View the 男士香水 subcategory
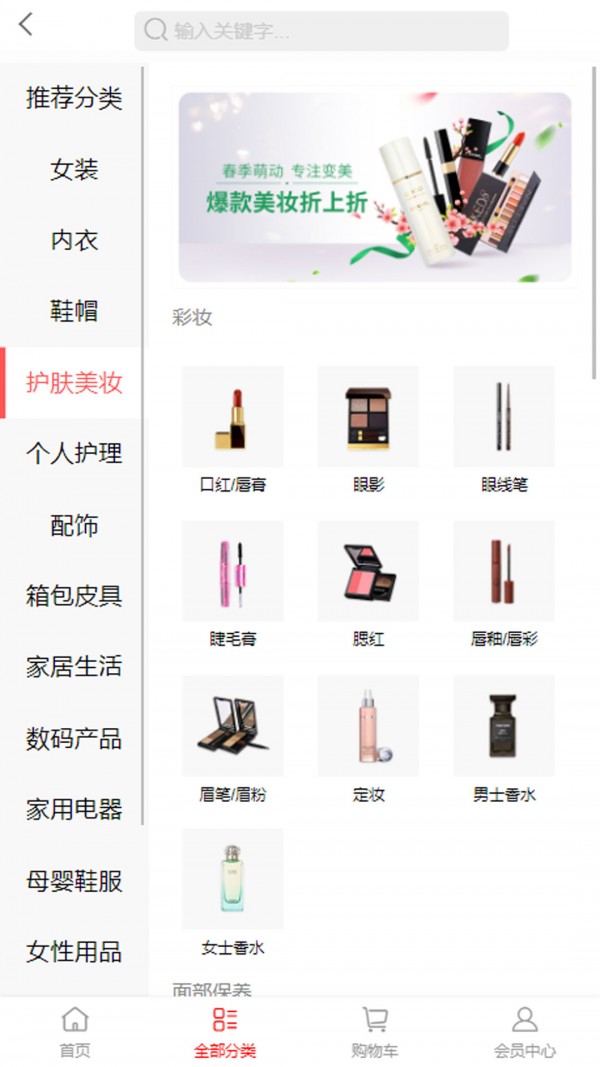This screenshot has width=600, height=1067. tap(504, 738)
